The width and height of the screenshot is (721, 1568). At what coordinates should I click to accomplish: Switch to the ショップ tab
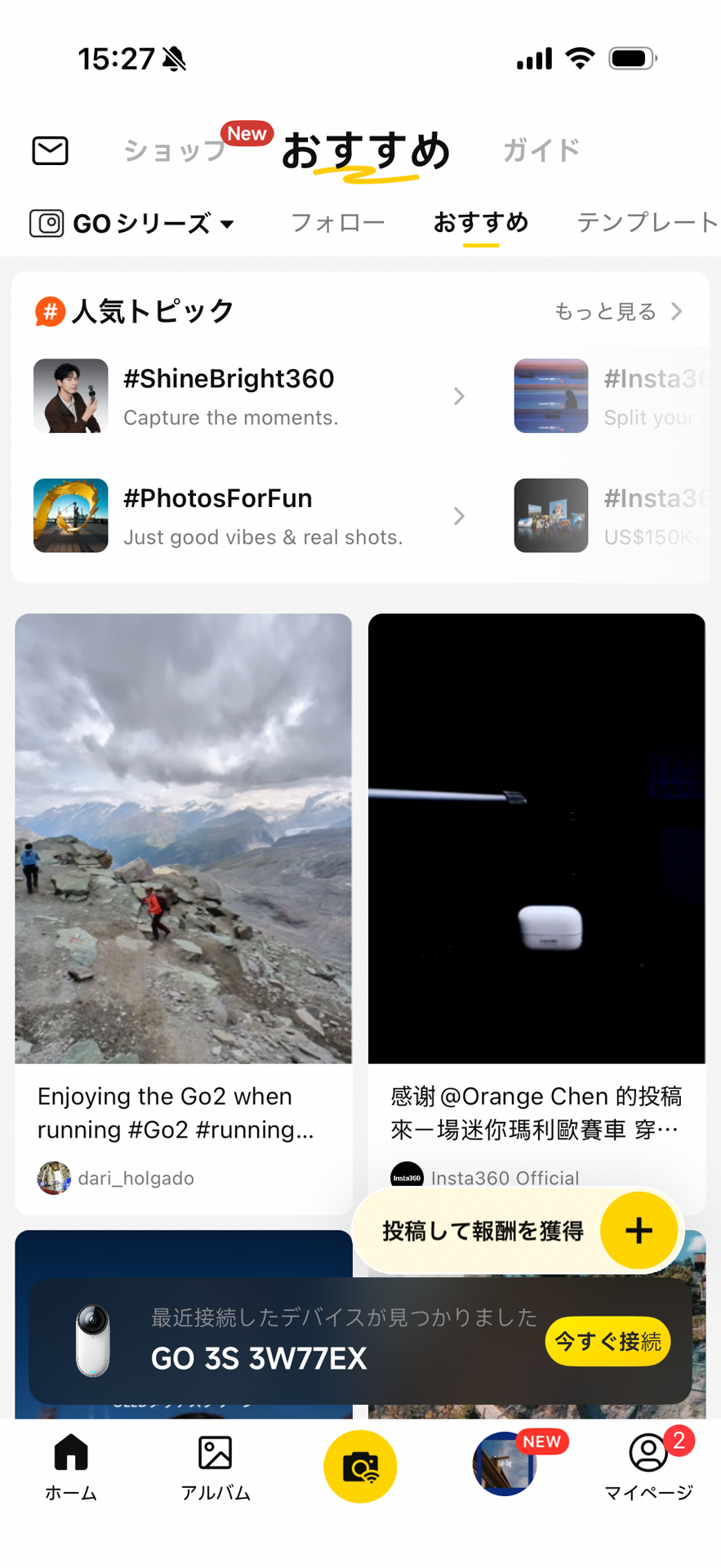175,150
